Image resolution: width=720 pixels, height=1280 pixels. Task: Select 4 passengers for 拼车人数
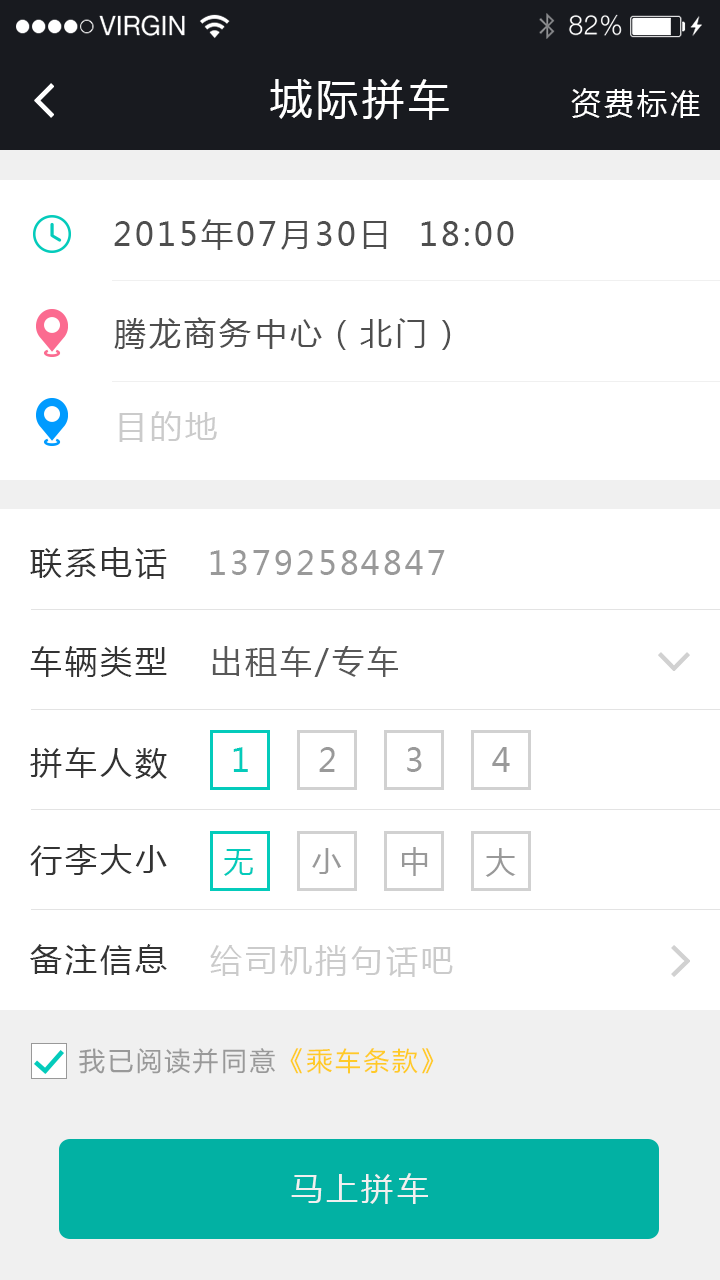click(x=501, y=760)
